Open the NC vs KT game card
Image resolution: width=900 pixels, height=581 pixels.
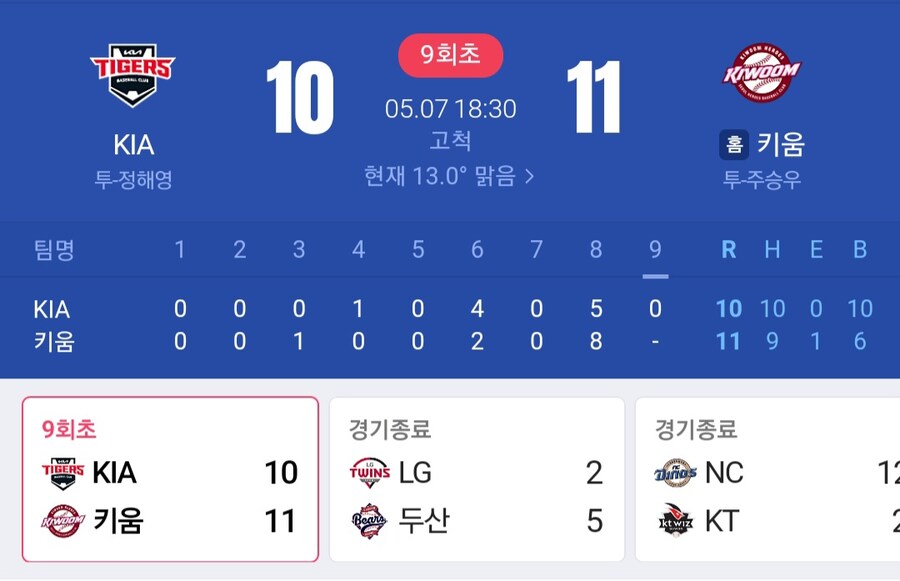770,479
